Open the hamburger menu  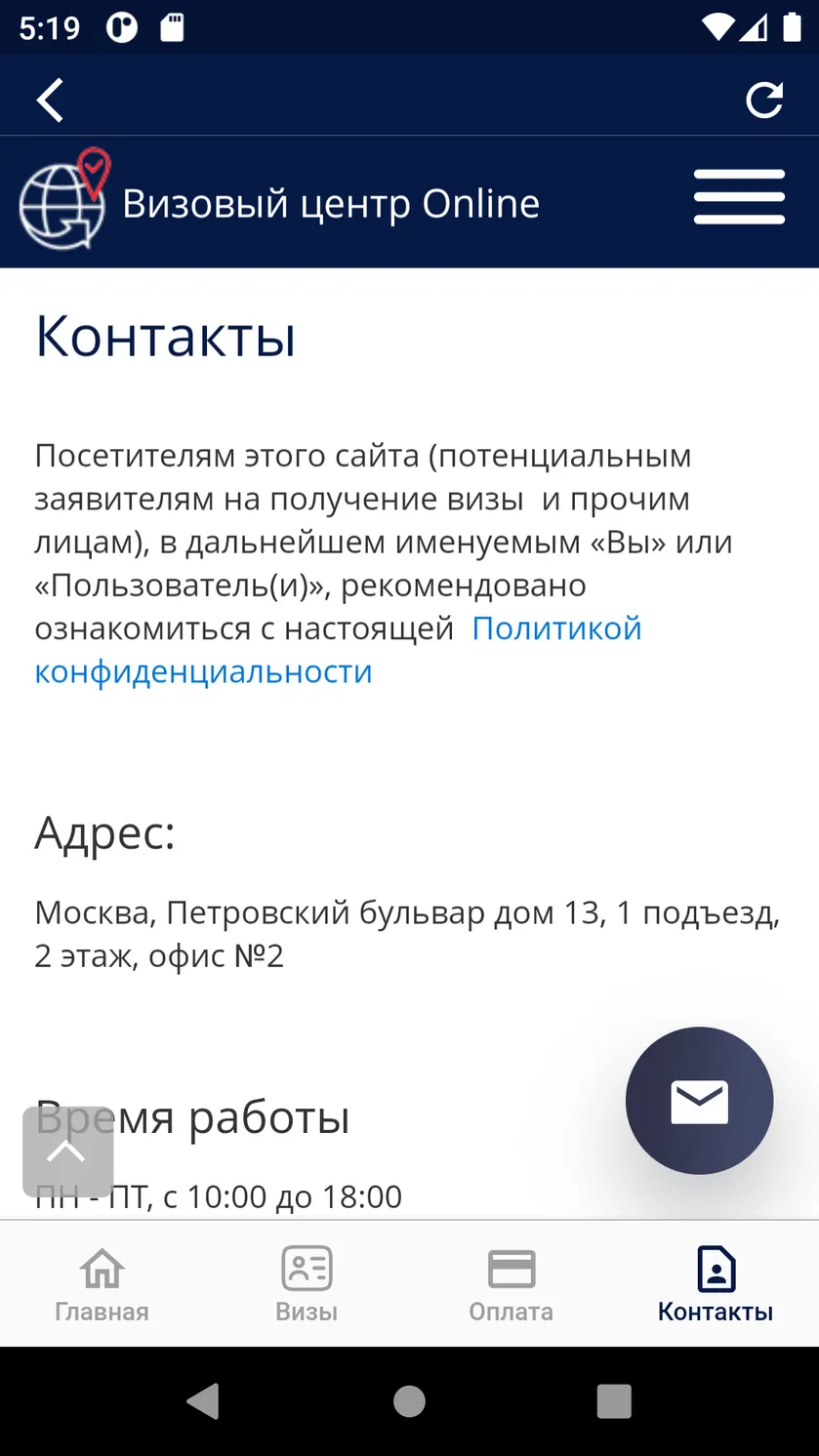click(x=739, y=197)
